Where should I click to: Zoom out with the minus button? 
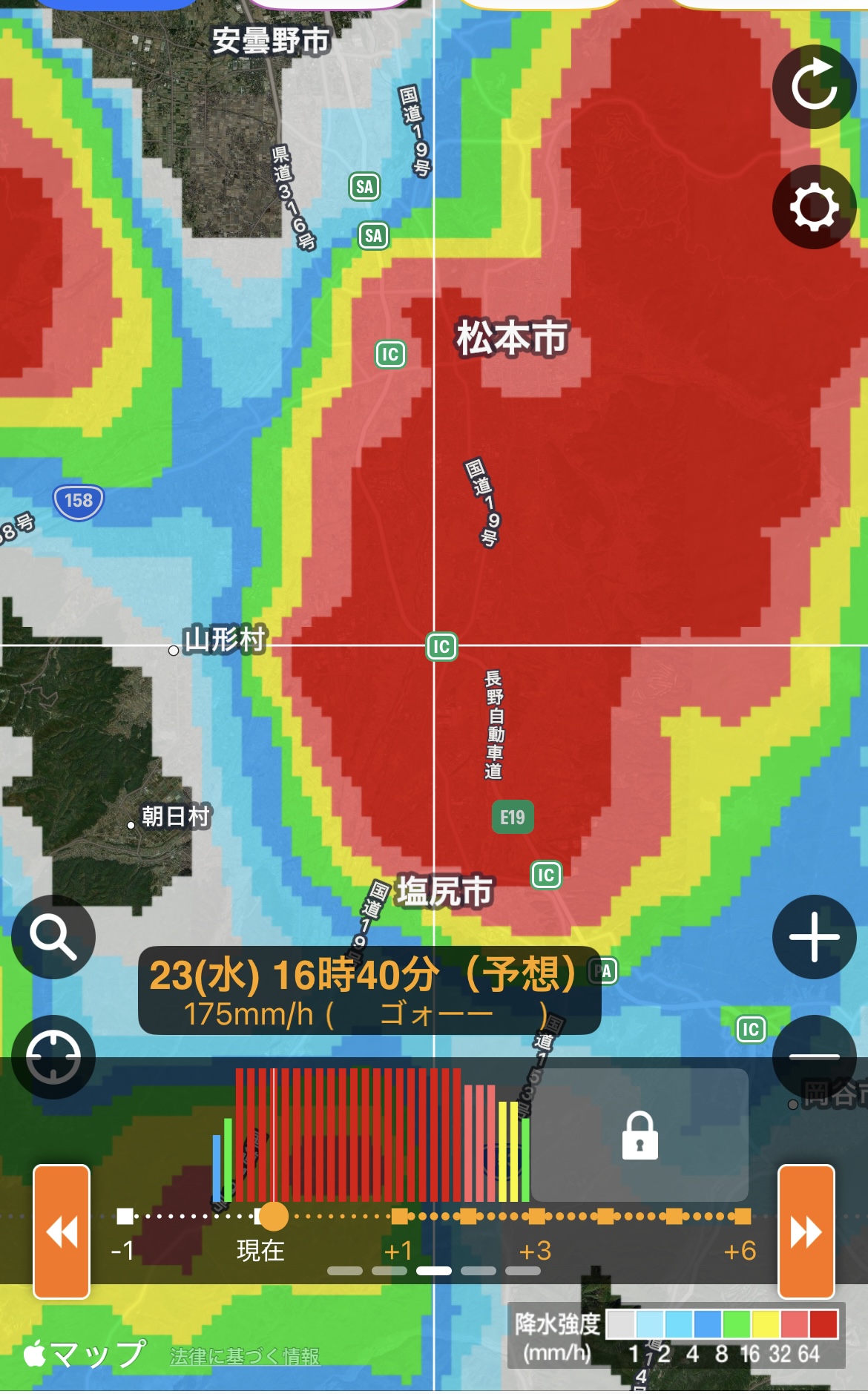(814, 1055)
